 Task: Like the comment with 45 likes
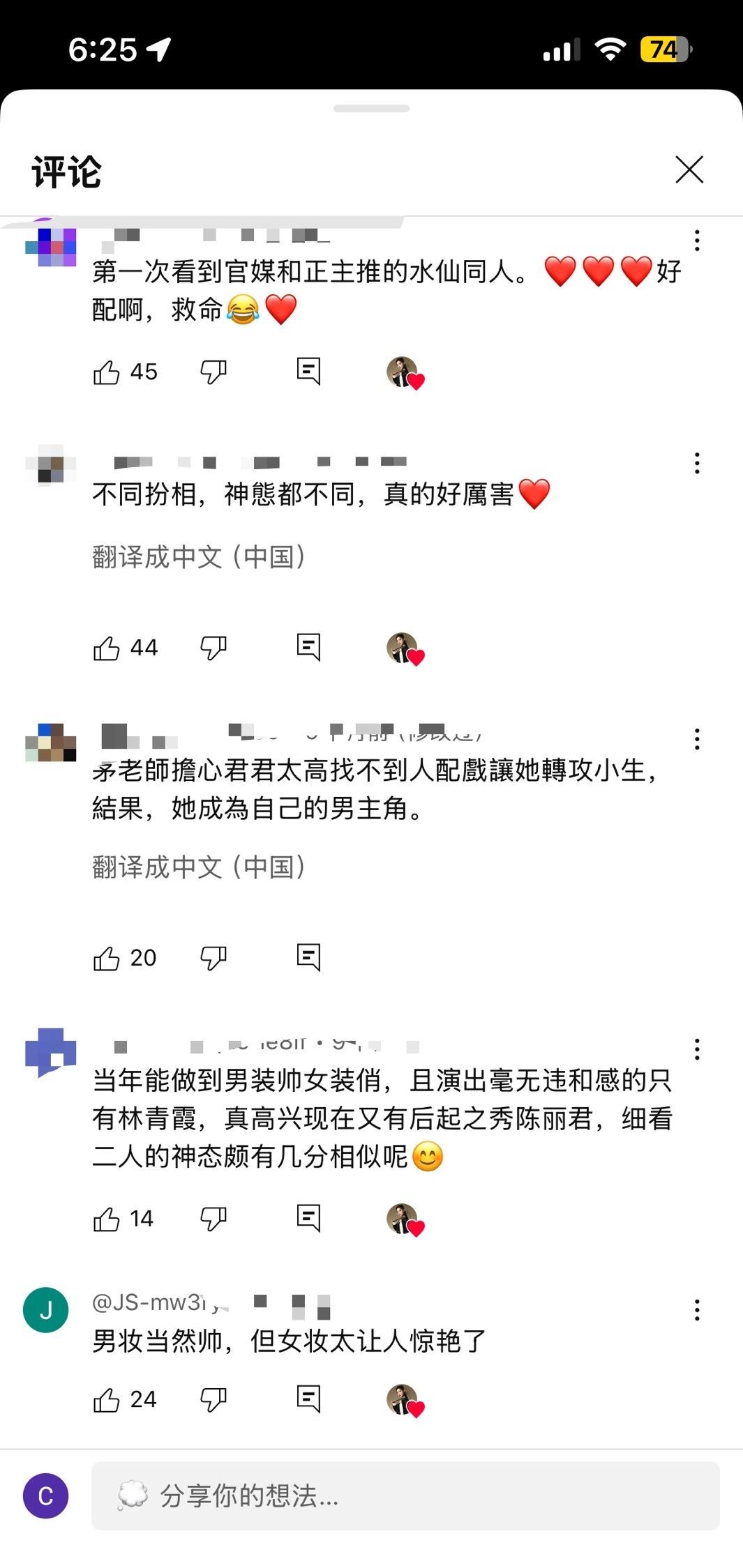pyautogui.click(x=107, y=372)
